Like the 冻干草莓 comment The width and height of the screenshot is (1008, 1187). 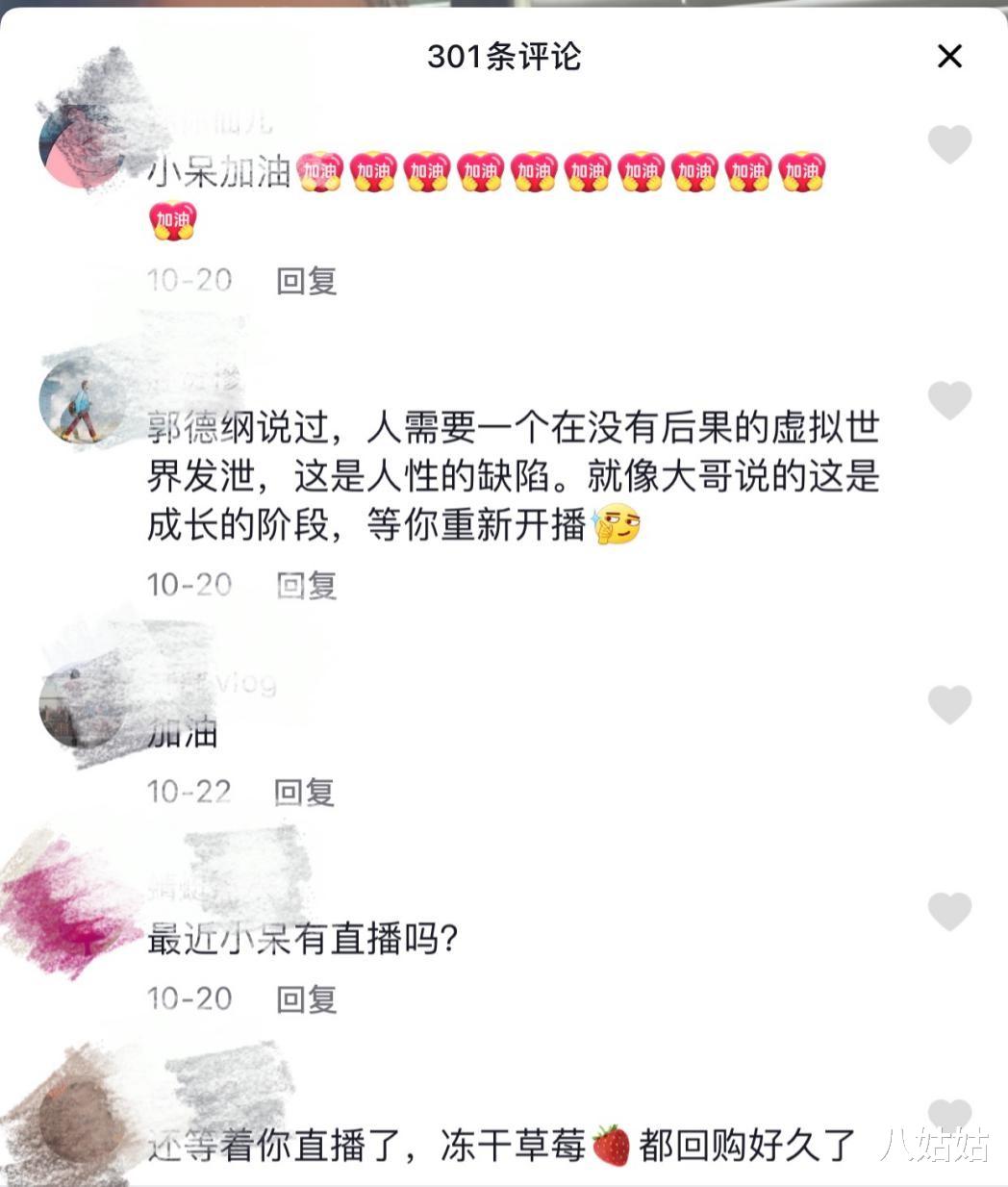pos(948,1116)
